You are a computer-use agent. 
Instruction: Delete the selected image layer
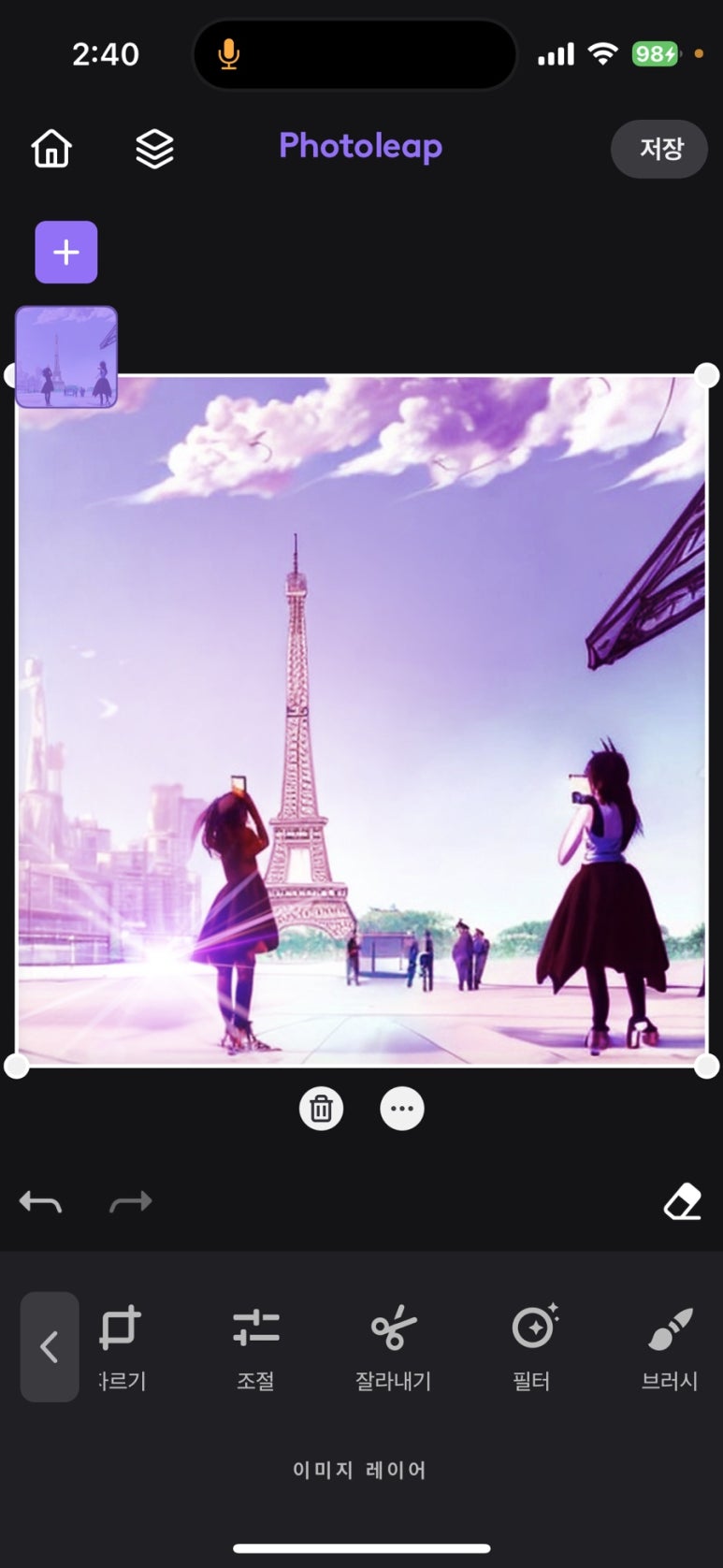tap(321, 1110)
